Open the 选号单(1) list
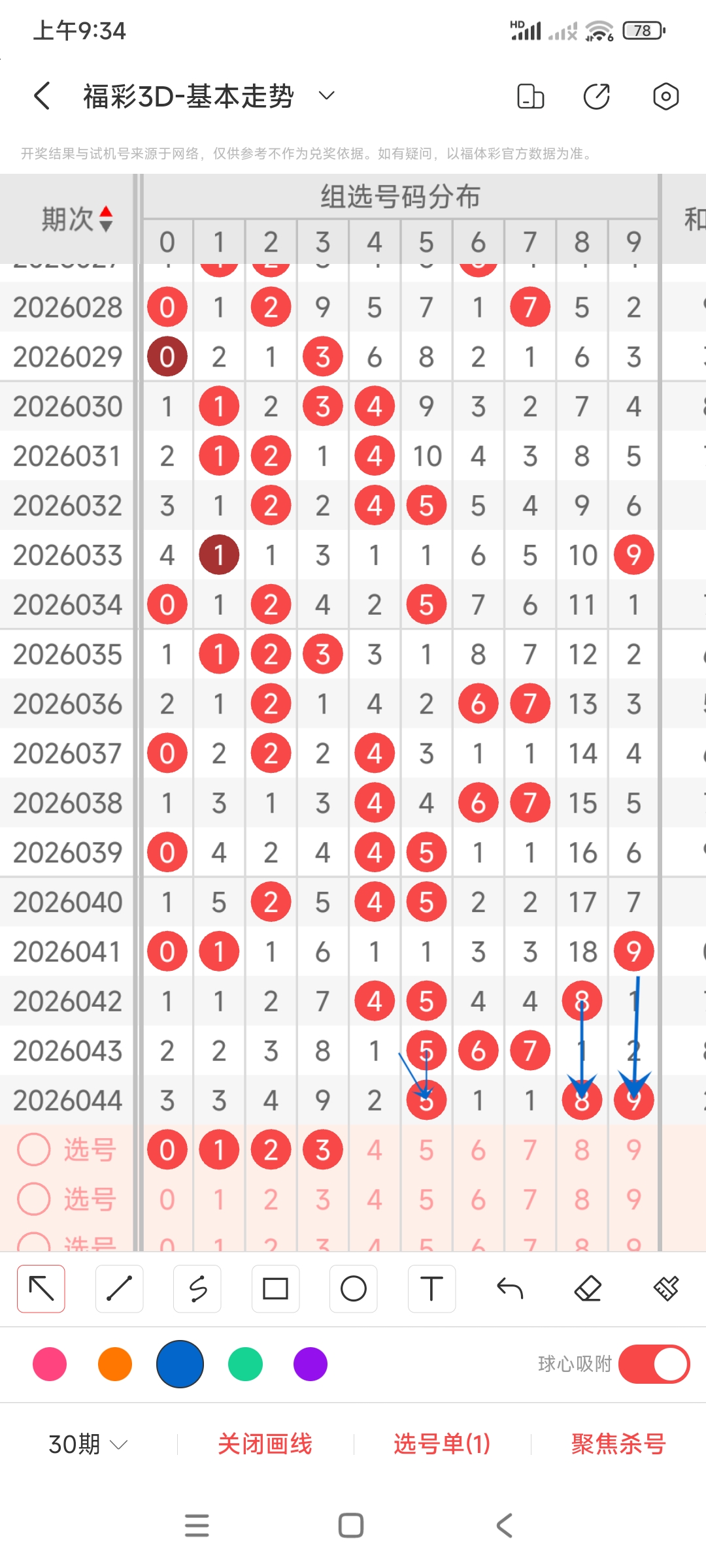The image size is (706, 1568). (442, 1445)
